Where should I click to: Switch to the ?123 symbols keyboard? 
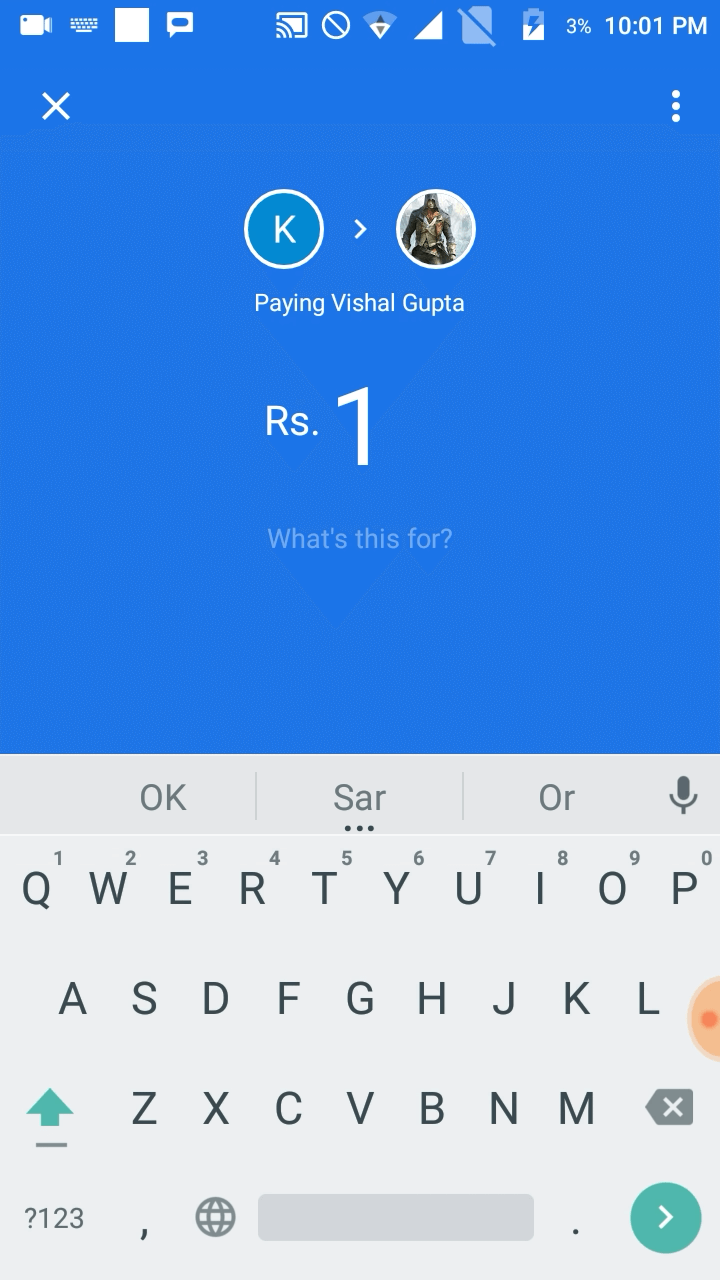54,1218
